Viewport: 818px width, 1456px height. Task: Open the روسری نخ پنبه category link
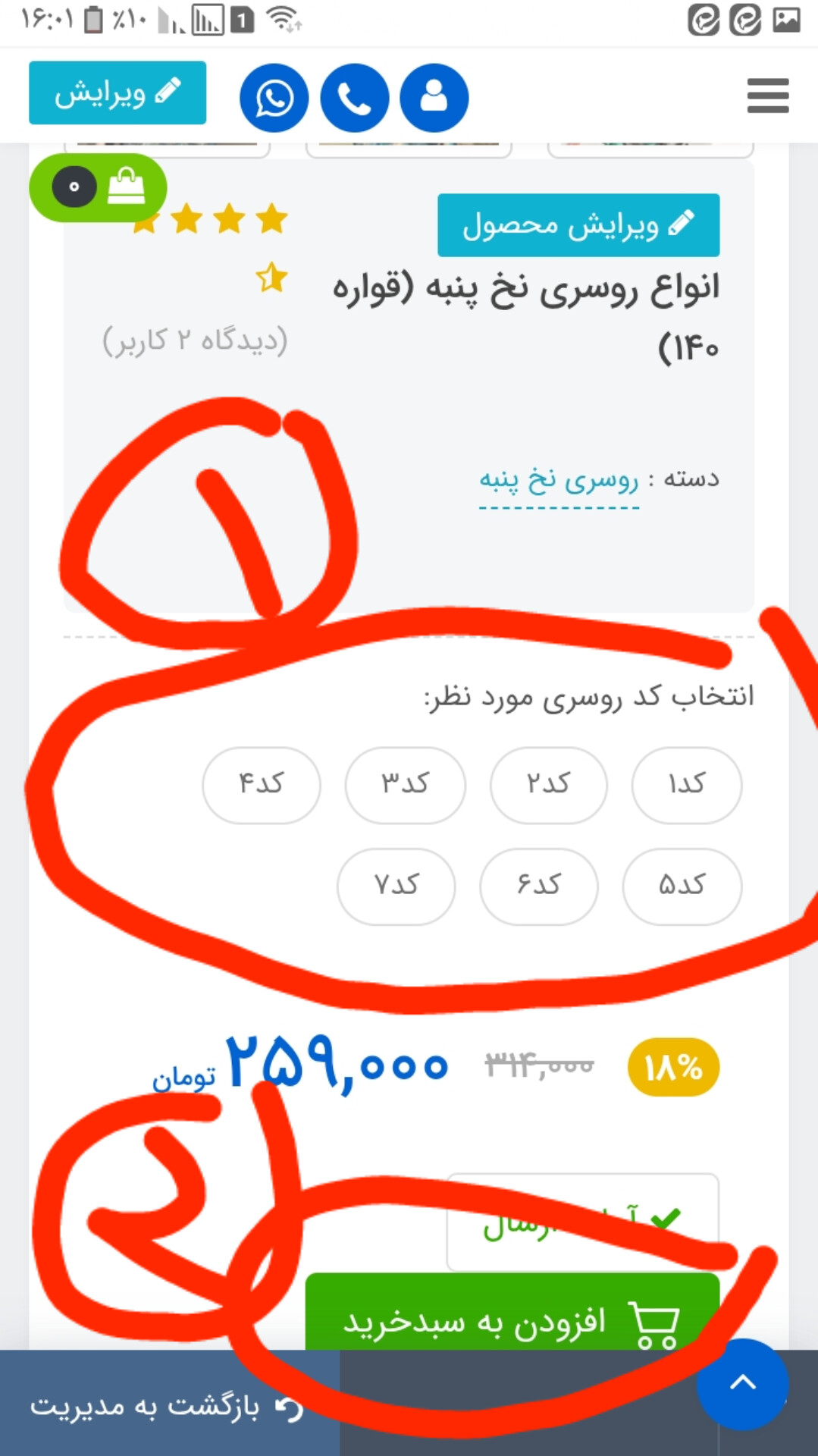pyautogui.click(x=559, y=479)
